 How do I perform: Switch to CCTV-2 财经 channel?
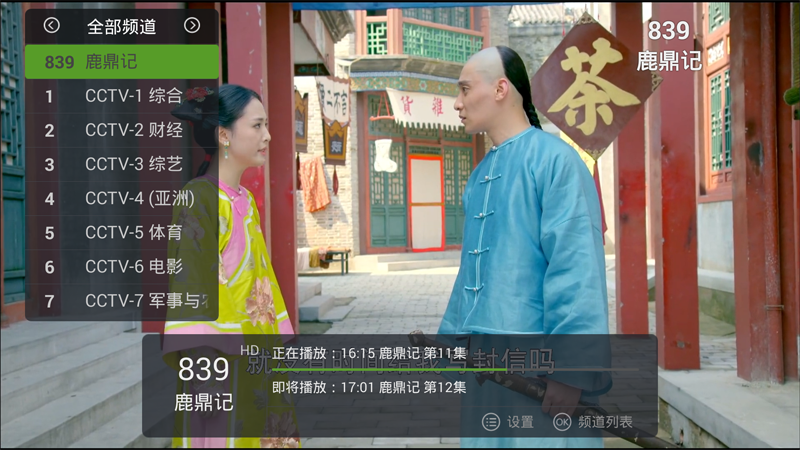pos(121,130)
